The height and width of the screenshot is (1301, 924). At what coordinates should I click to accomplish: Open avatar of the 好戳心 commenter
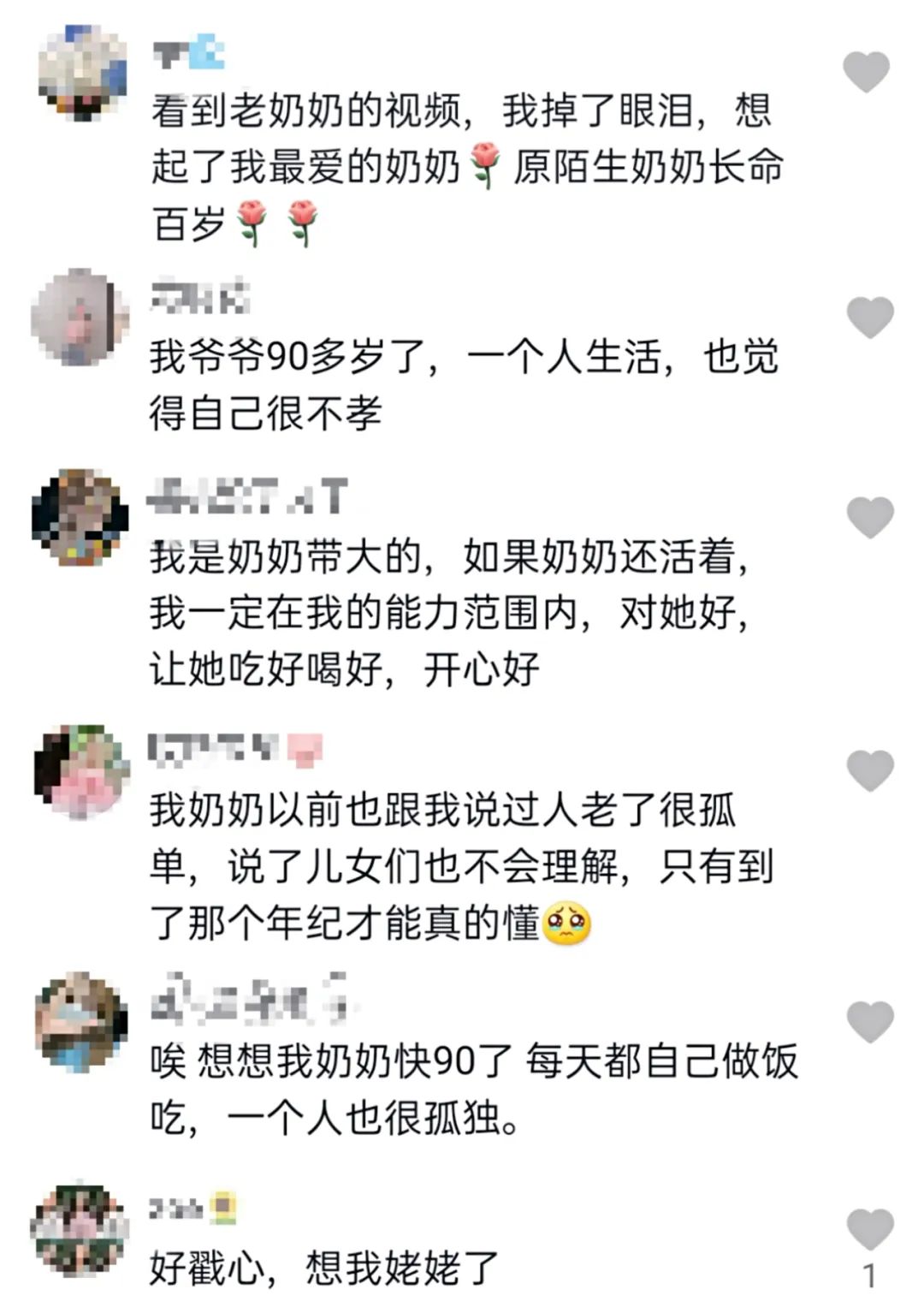[x=80, y=1229]
